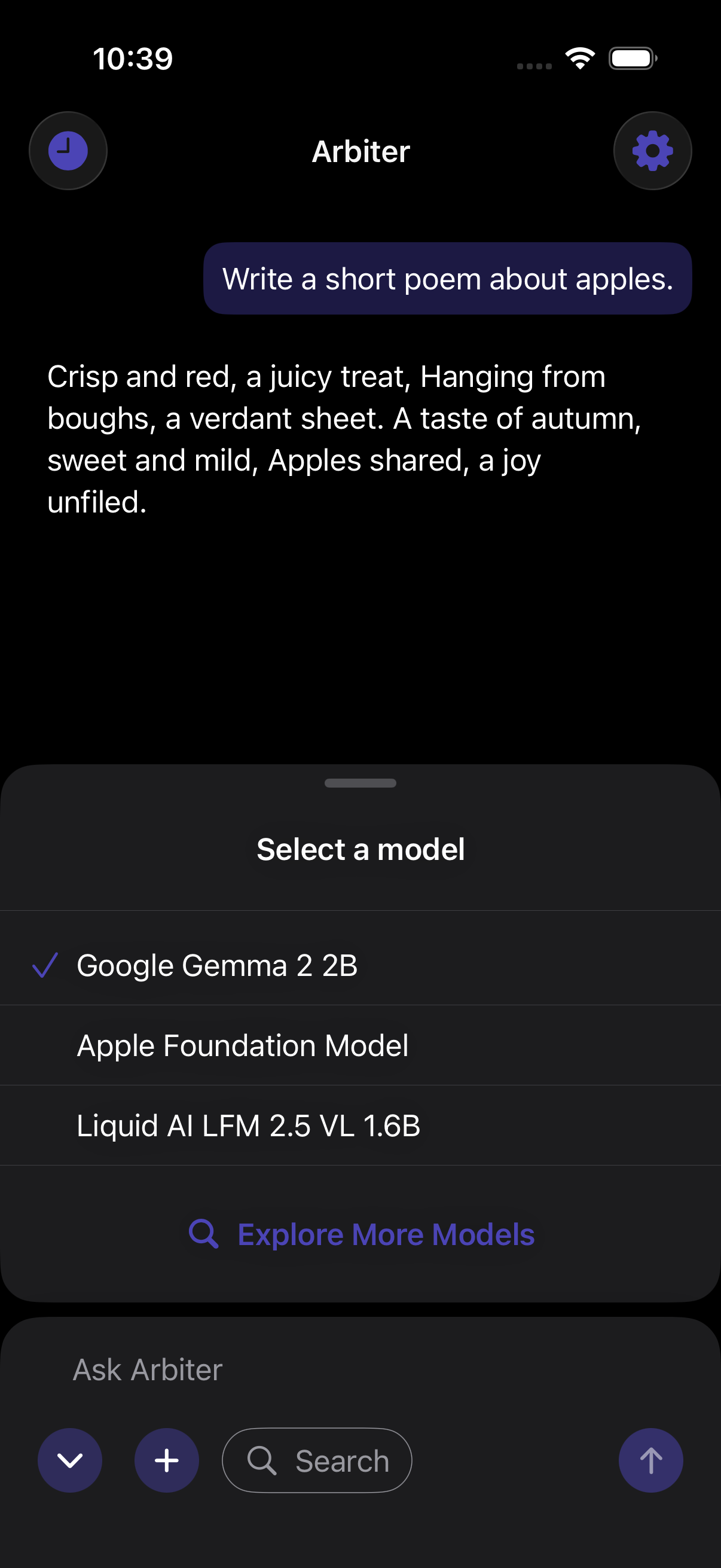Open chat history clock icon
Viewport: 721px width, 1568px height.
coord(68,151)
